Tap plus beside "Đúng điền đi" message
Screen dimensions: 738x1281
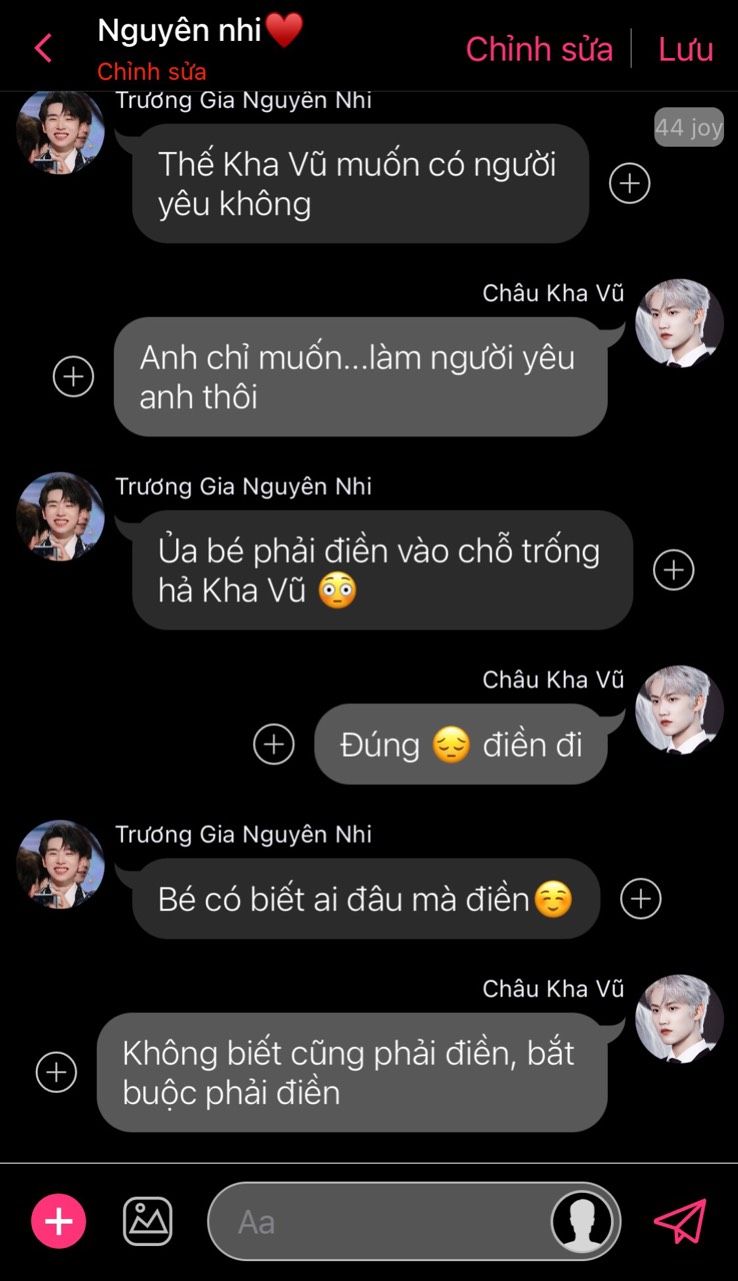point(274,744)
